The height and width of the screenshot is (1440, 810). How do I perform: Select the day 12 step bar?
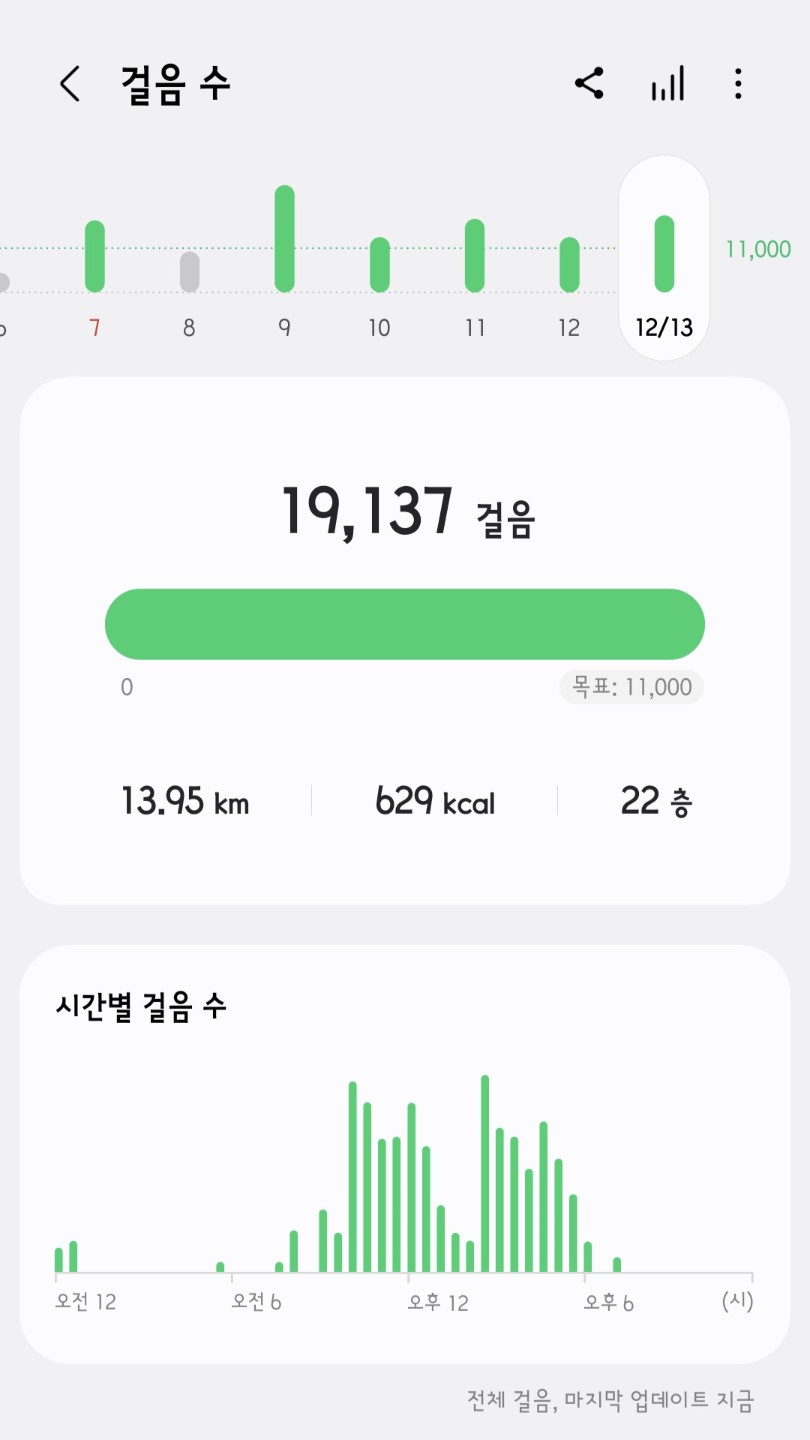coord(569,265)
